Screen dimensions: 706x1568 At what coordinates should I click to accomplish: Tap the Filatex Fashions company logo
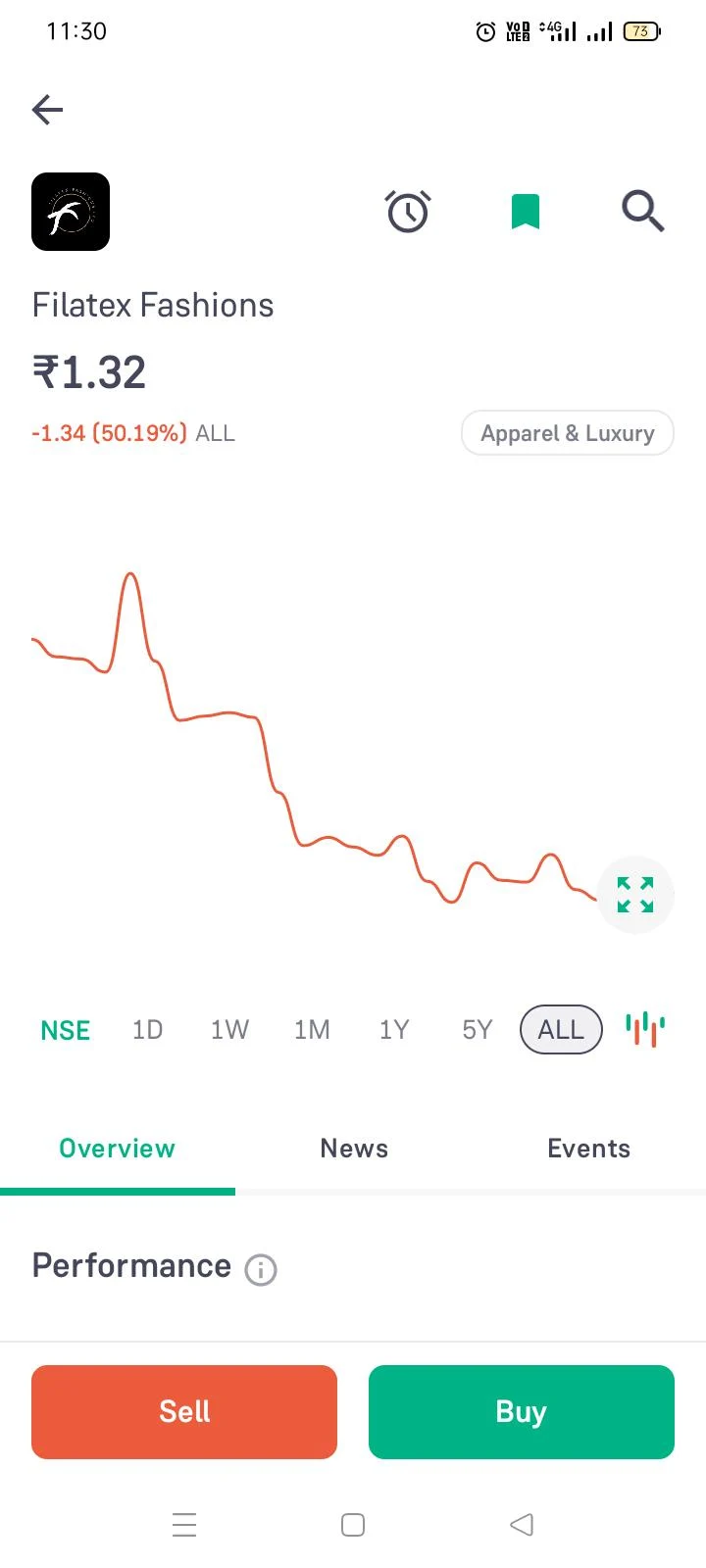coord(70,211)
